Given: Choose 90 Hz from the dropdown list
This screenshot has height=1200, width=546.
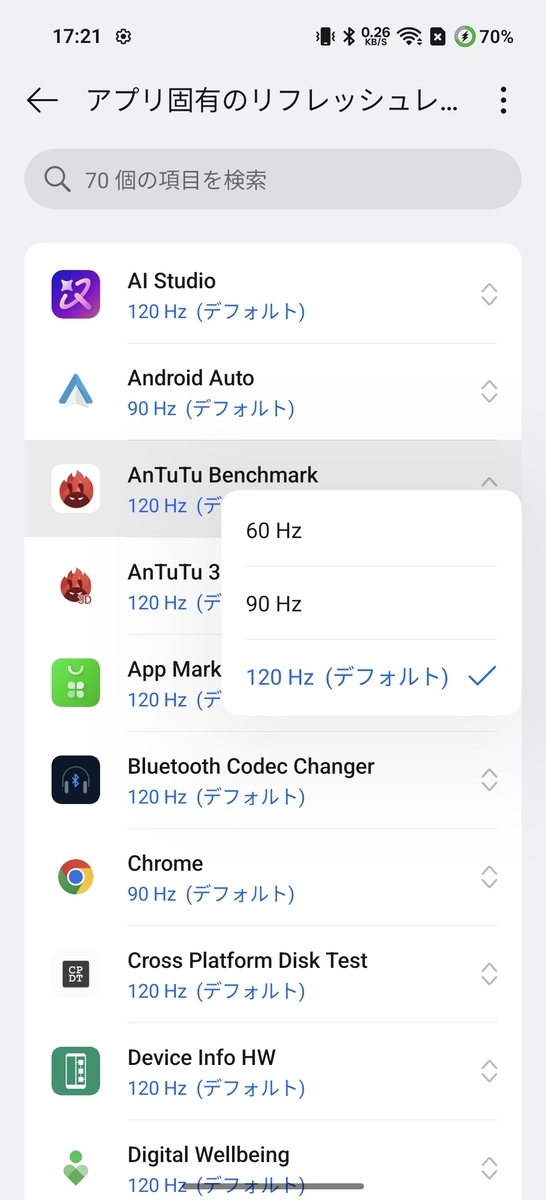Looking at the screenshot, I should click(372, 604).
